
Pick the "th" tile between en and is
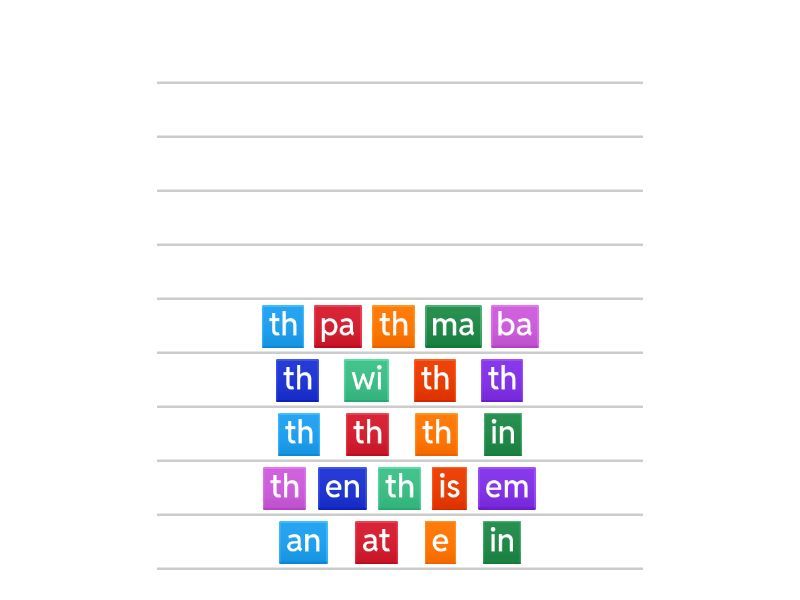pos(399,488)
